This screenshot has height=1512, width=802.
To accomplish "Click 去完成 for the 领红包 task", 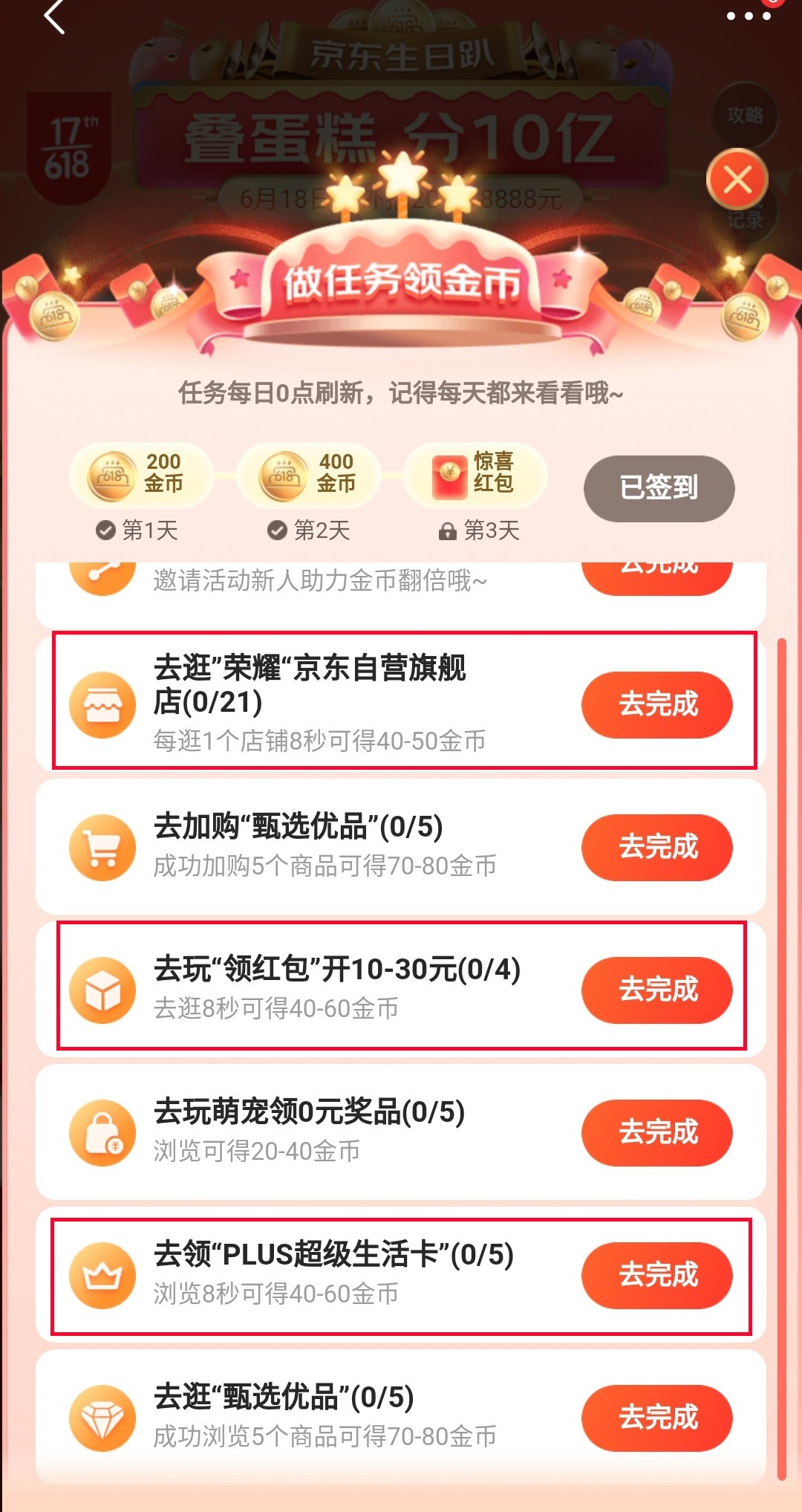I will [x=656, y=989].
